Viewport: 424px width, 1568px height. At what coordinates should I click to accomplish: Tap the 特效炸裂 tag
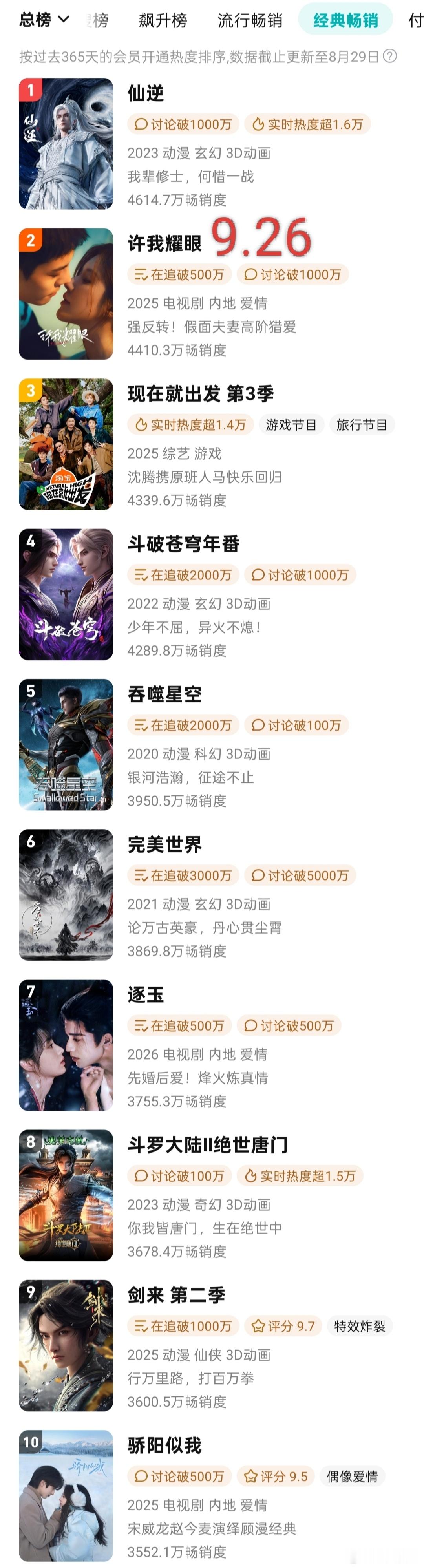pos(360,1326)
